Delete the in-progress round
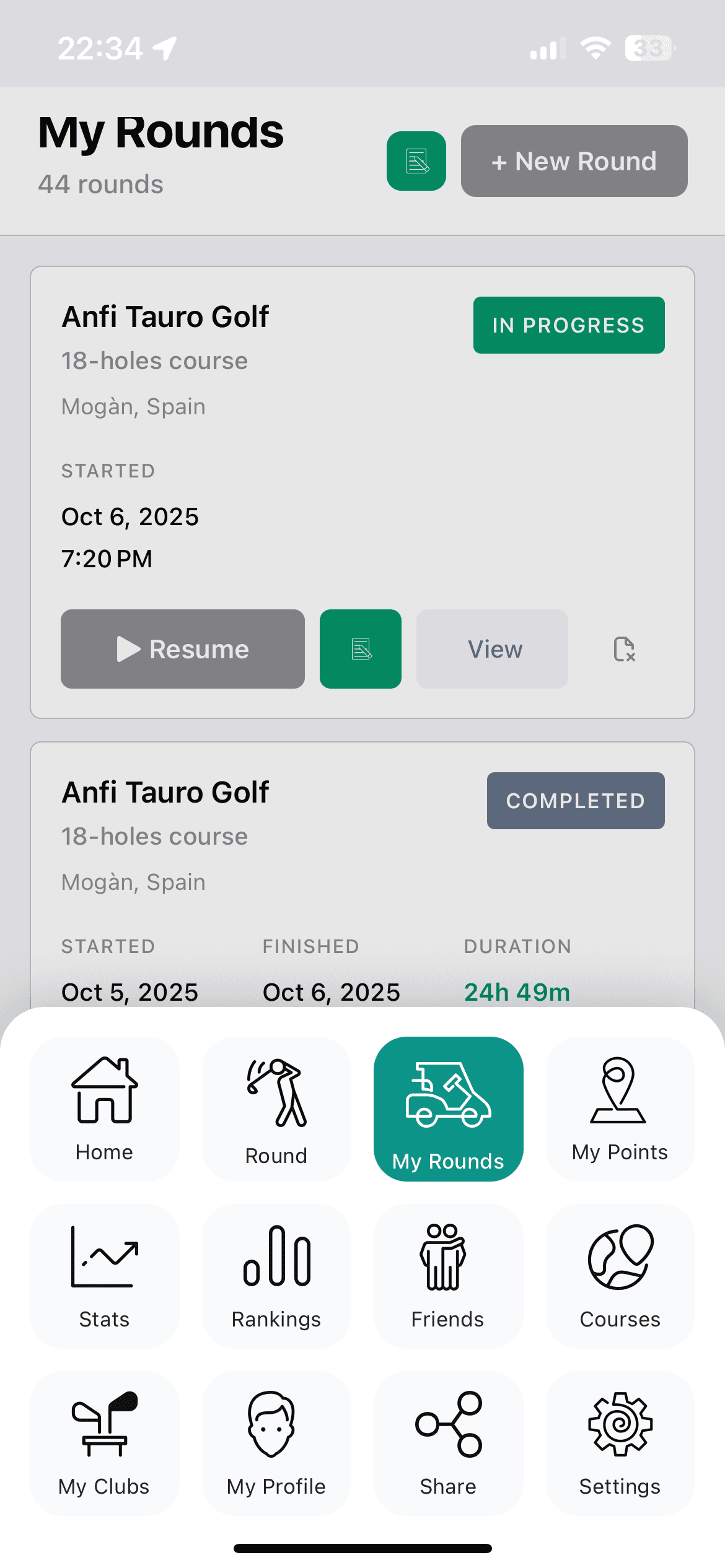The height and width of the screenshot is (1568, 725). pos(624,649)
